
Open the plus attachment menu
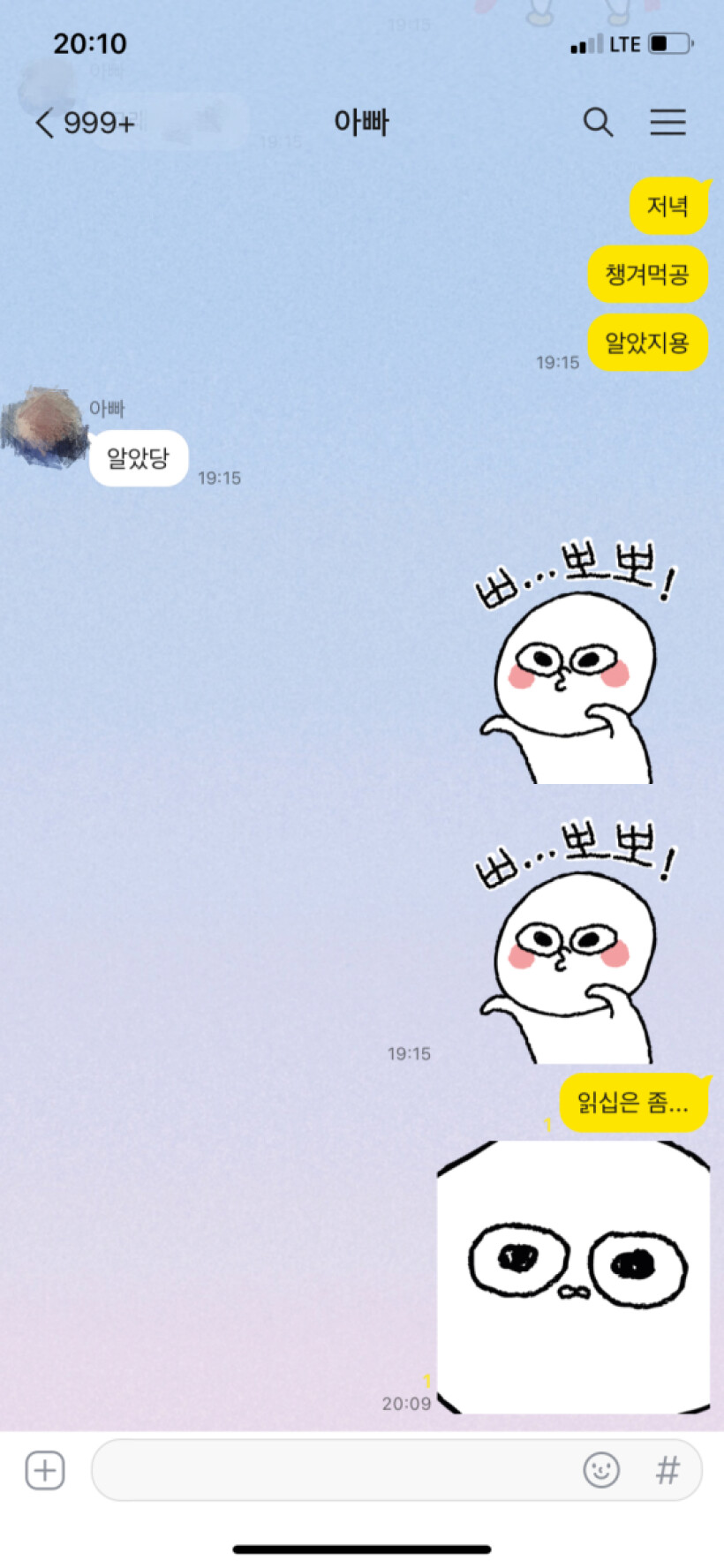click(x=45, y=1470)
